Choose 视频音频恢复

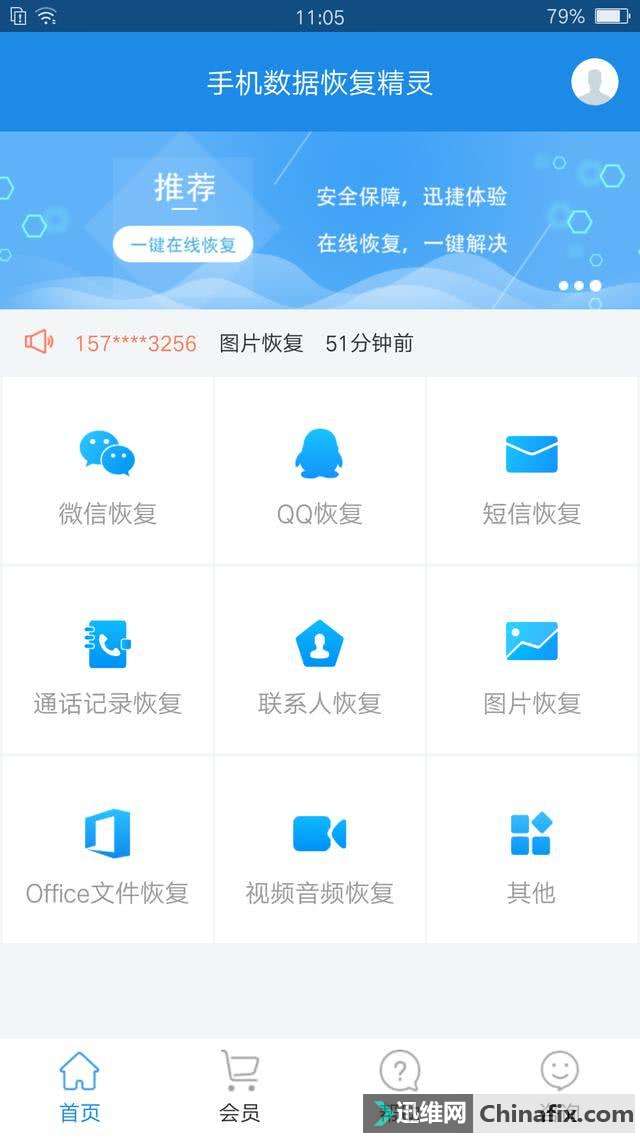pyautogui.click(x=319, y=850)
